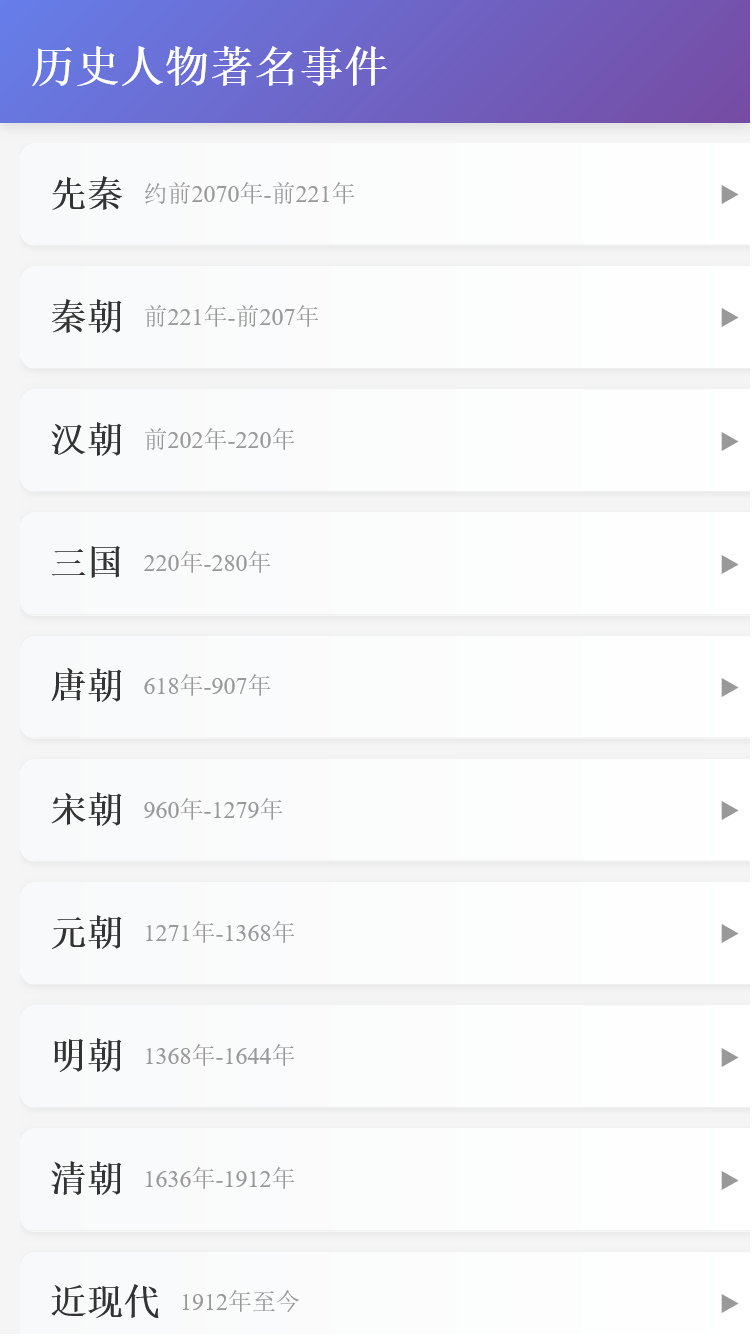This screenshot has width=752, height=1336.
Task: Click the arrow beside 明朝
Action: [x=729, y=1056]
